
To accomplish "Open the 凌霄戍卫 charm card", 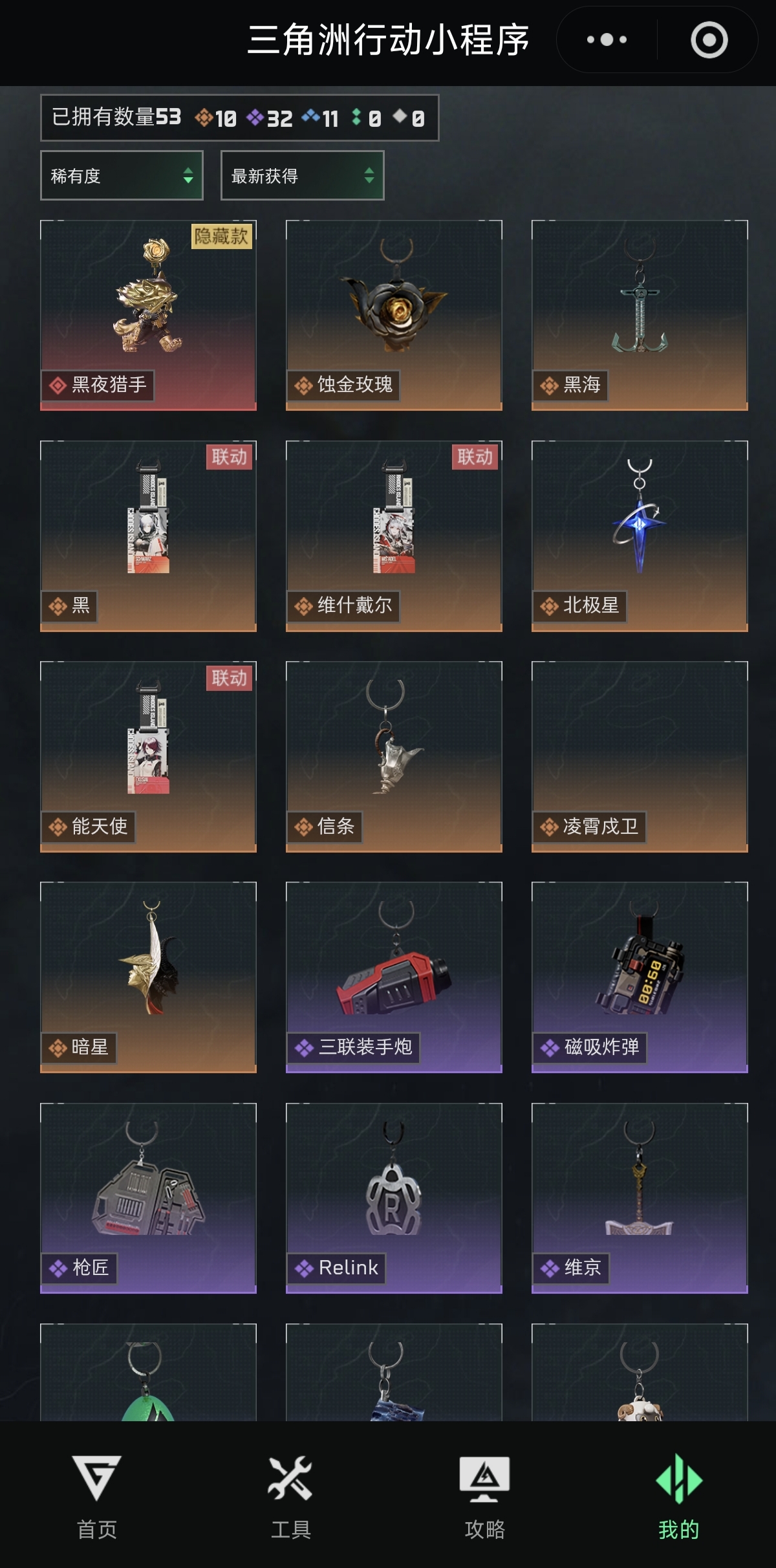I will 640,756.
